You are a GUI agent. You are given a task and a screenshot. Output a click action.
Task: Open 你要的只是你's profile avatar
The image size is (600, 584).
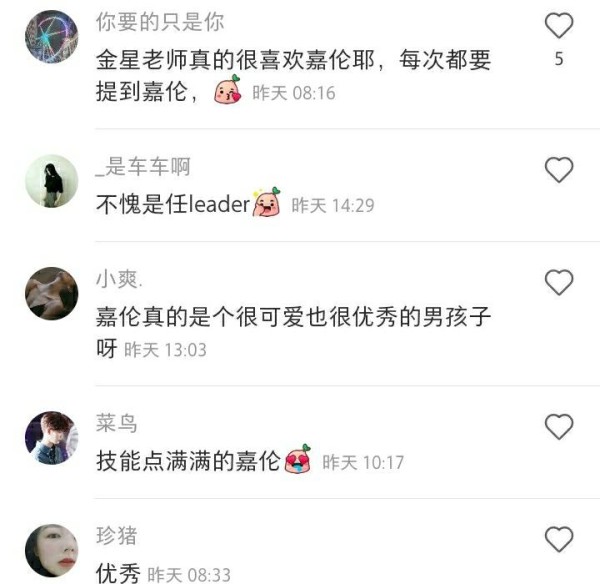(51, 38)
